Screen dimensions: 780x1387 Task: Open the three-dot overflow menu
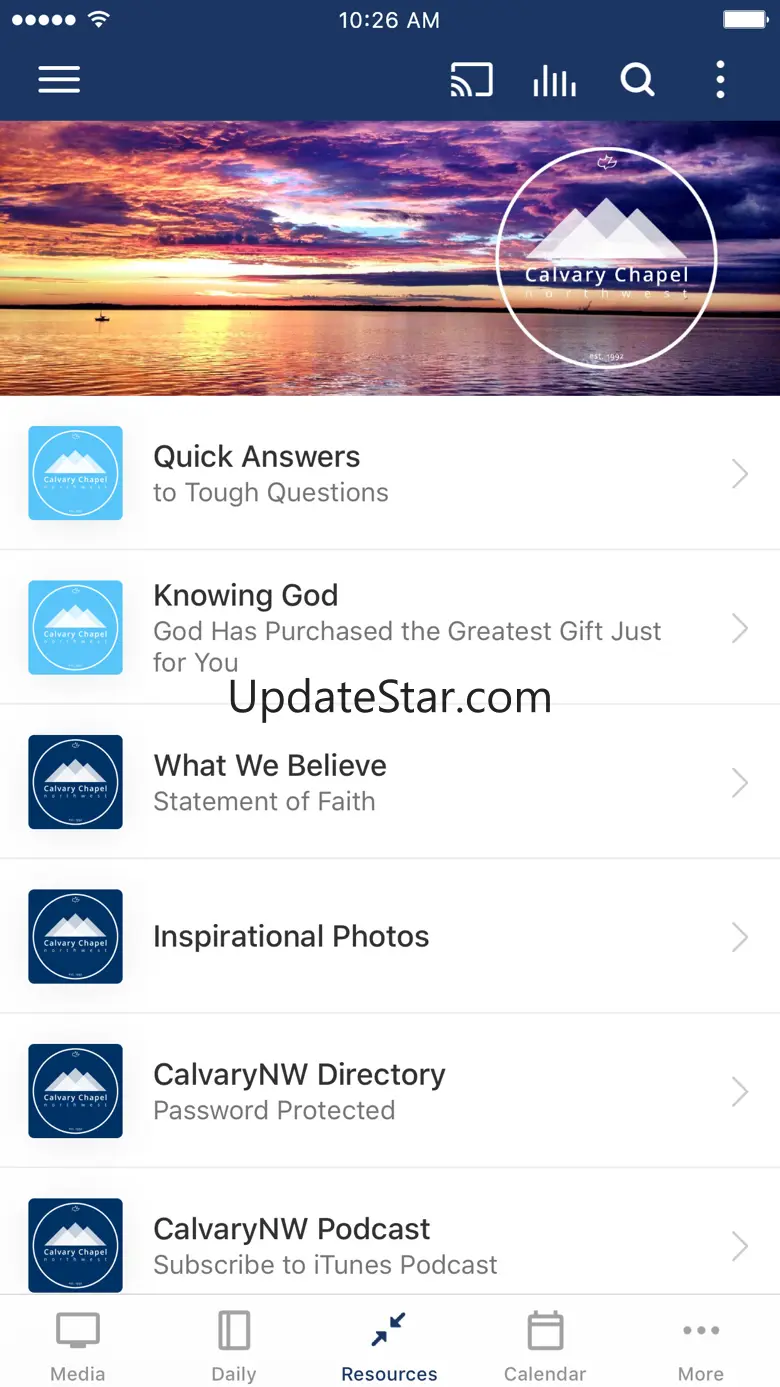pos(720,80)
